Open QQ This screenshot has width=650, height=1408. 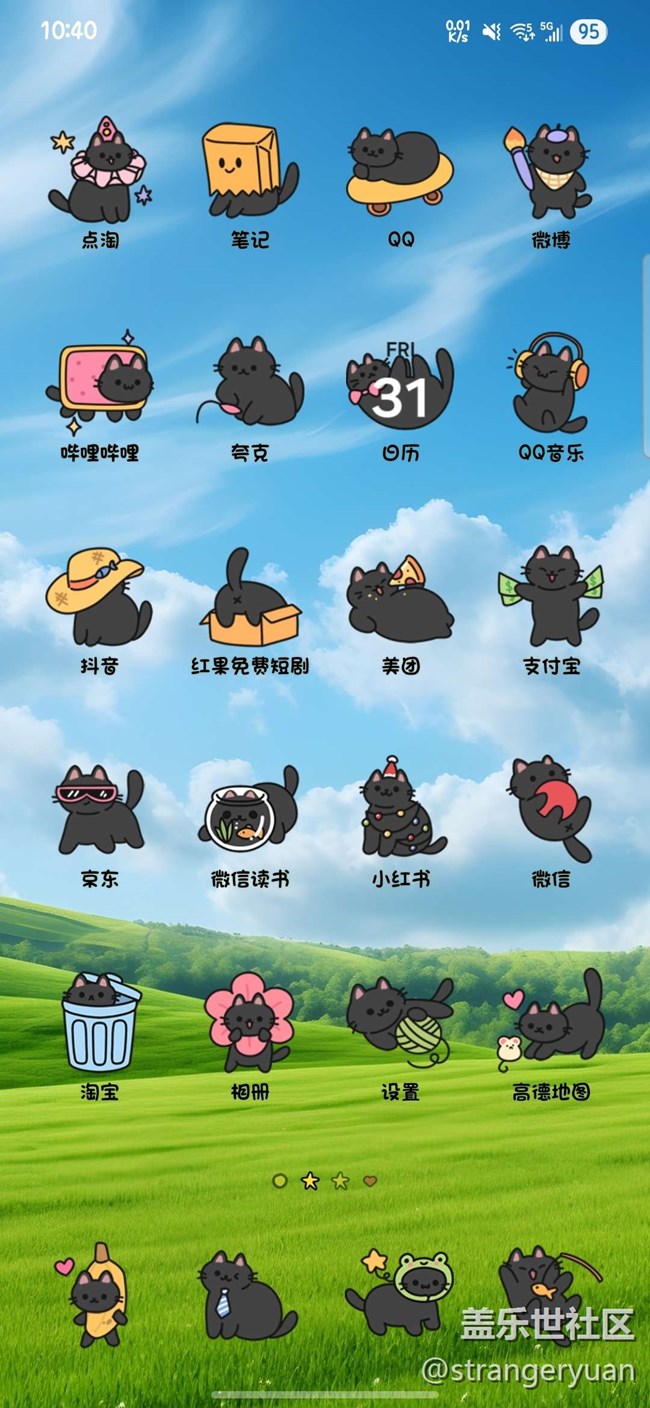[x=400, y=173]
